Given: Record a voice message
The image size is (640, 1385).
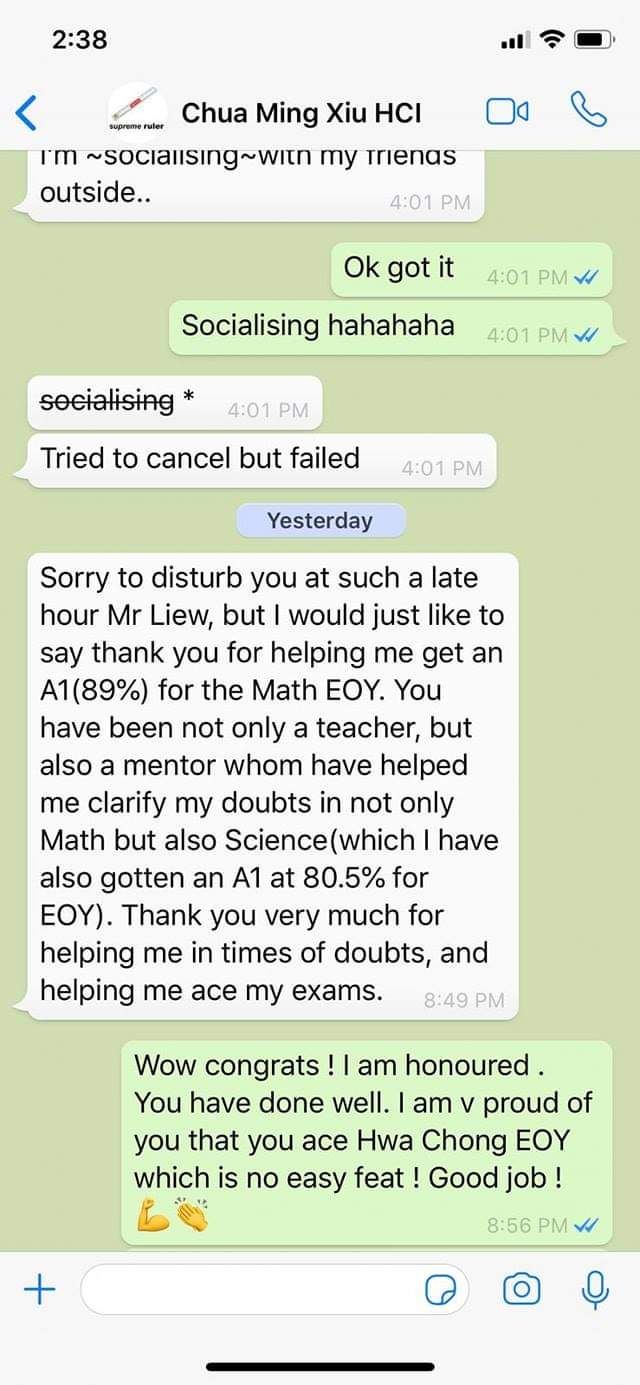Looking at the screenshot, I should point(595,1290).
